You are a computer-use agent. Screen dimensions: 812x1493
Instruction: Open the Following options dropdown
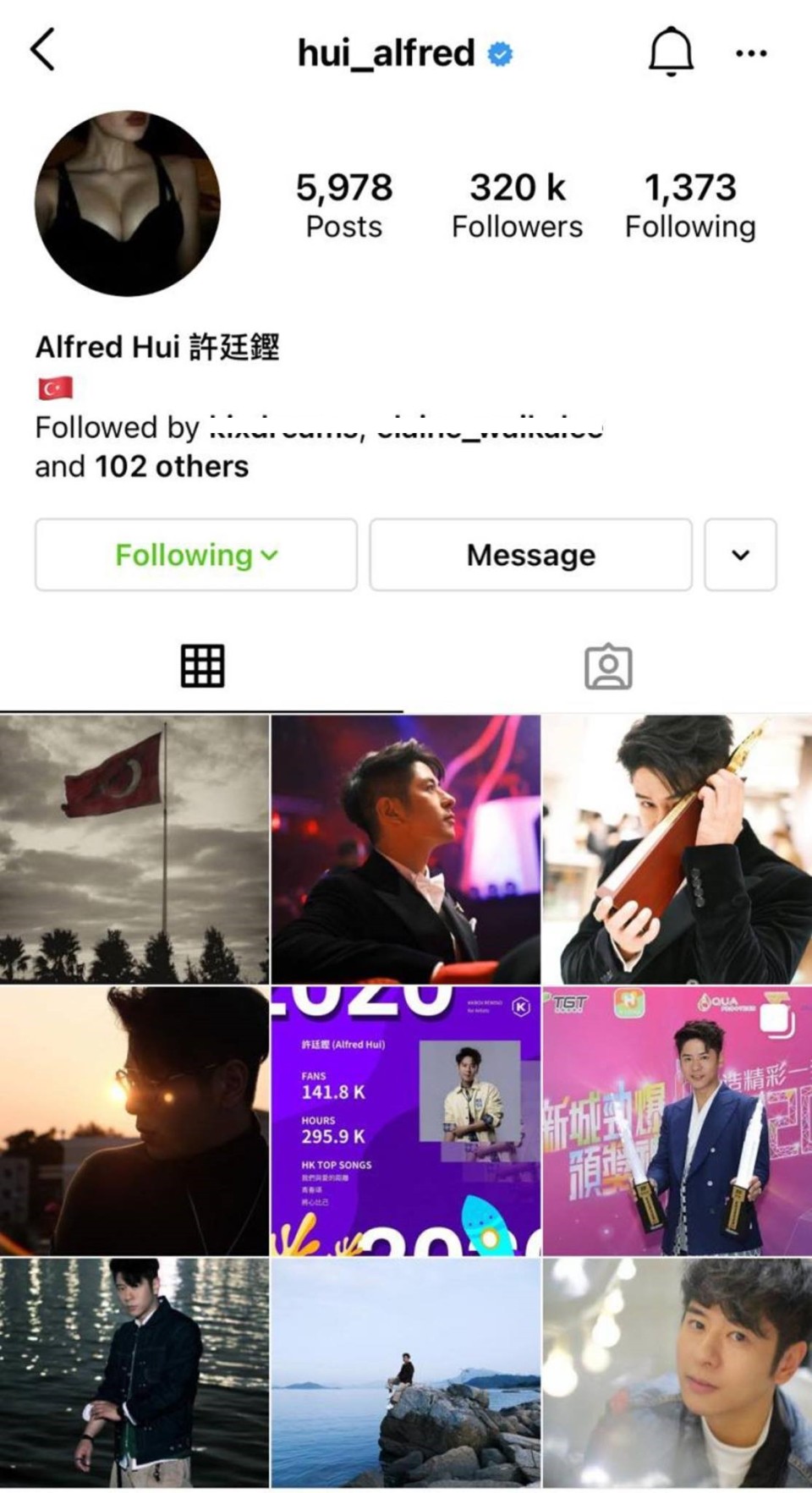coord(195,555)
